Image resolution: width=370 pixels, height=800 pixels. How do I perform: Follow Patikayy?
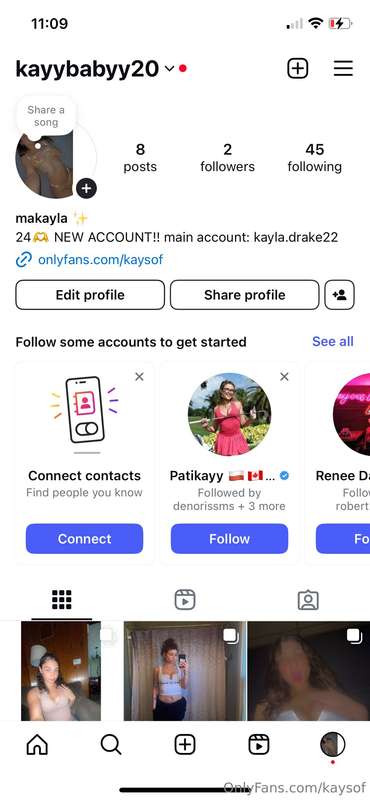click(x=229, y=539)
